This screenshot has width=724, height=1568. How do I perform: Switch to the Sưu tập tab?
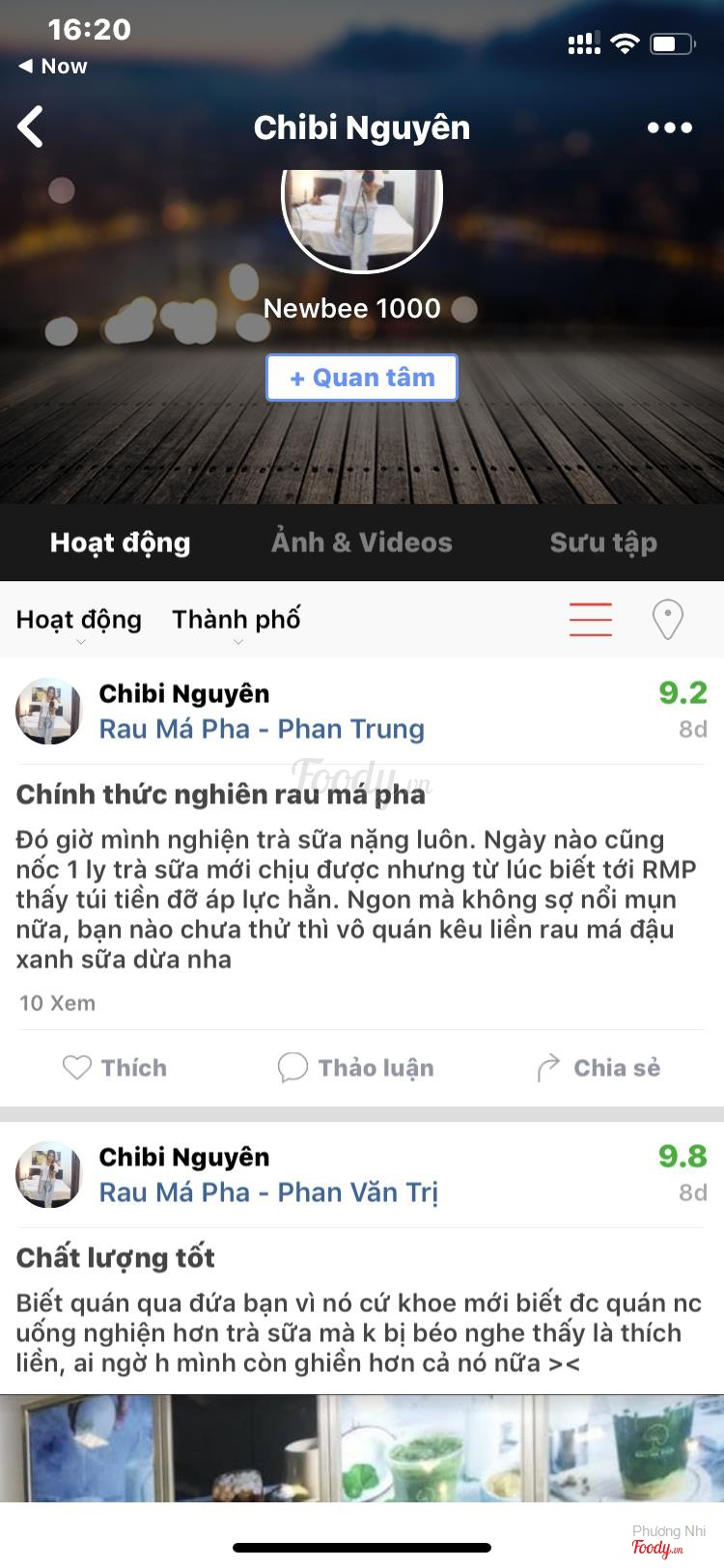pos(603,543)
